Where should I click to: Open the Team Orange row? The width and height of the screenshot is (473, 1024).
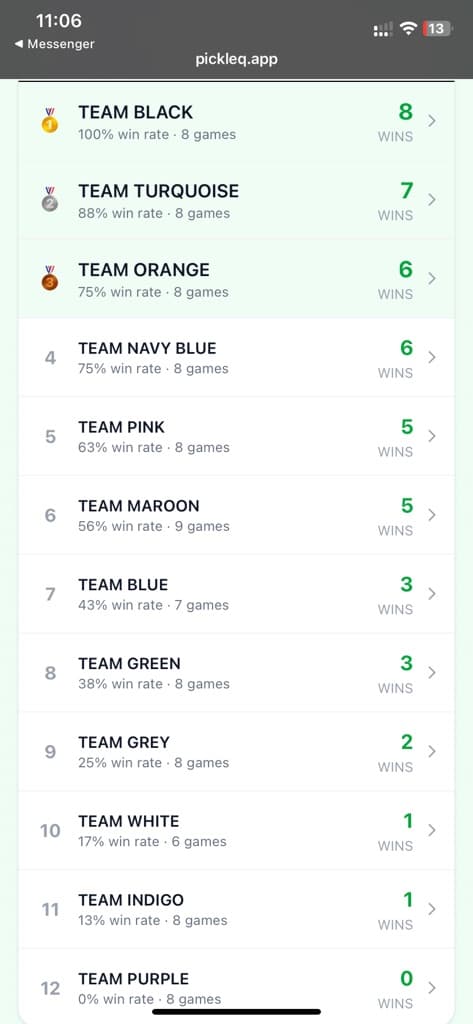click(236, 279)
